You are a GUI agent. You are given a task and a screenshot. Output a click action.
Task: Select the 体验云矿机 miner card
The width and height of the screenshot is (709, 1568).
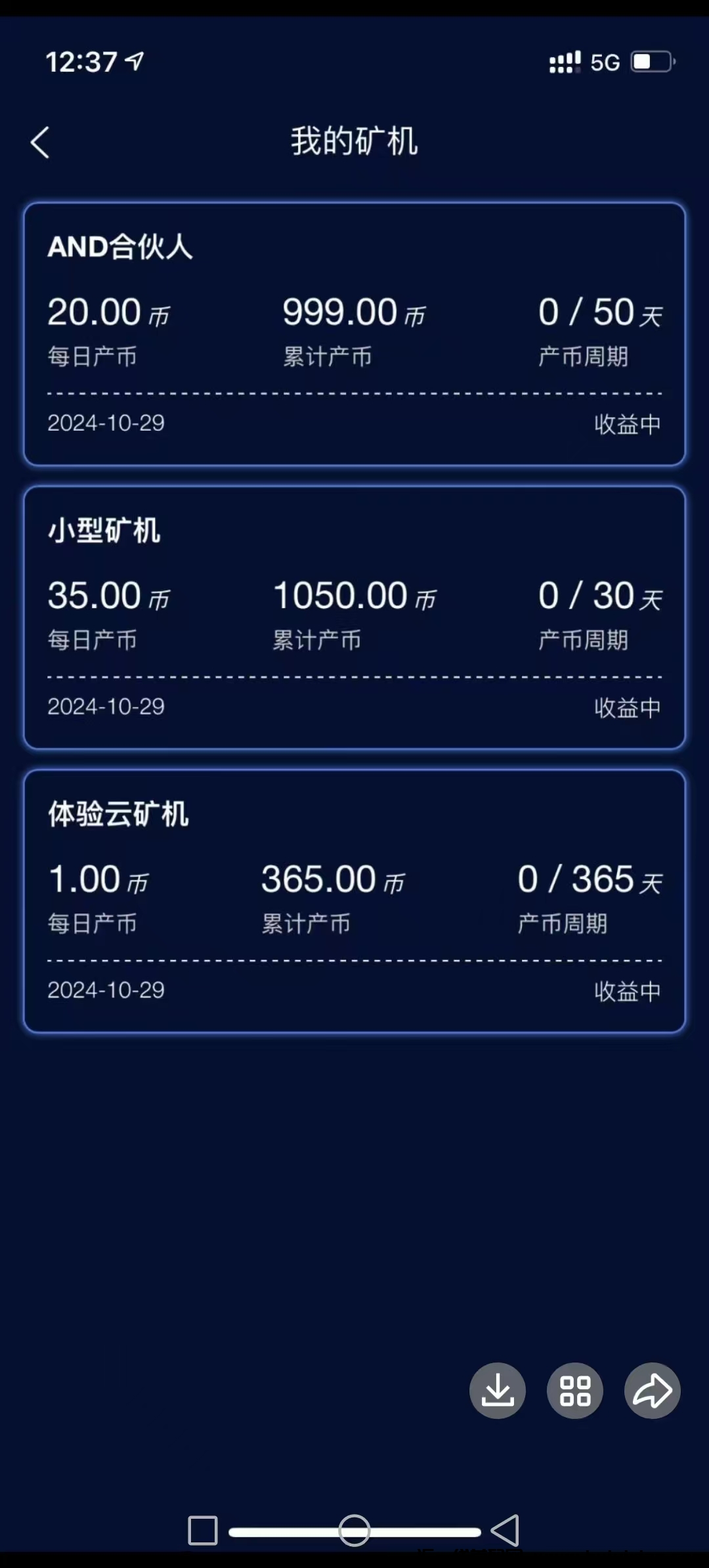tap(354, 900)
